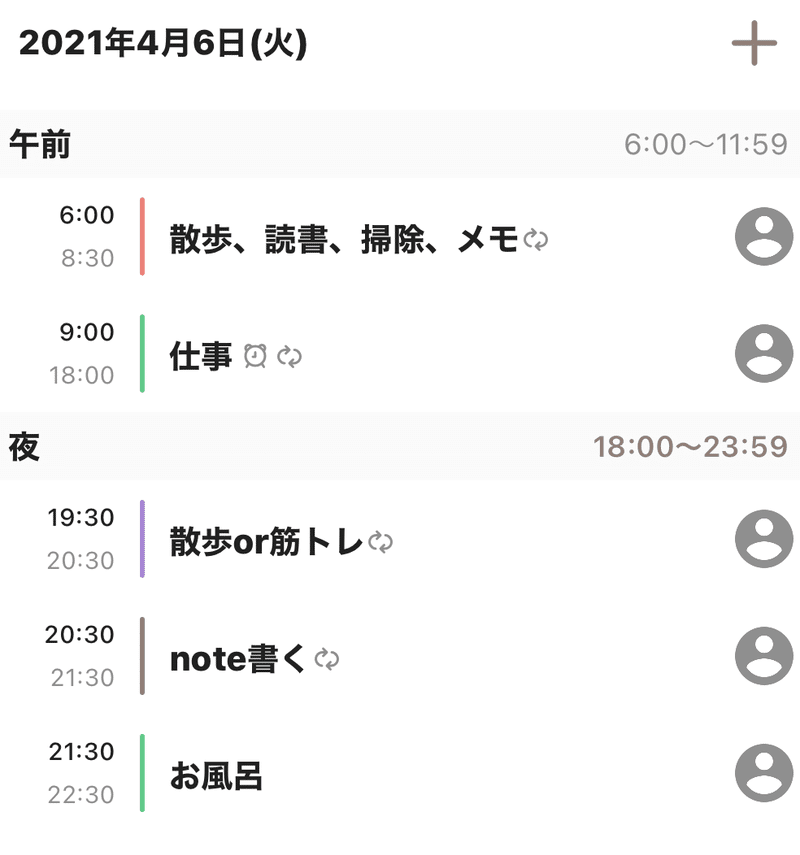Open the avatar icon beside お風呂
The image size is (800, 855).
[764, 770]
